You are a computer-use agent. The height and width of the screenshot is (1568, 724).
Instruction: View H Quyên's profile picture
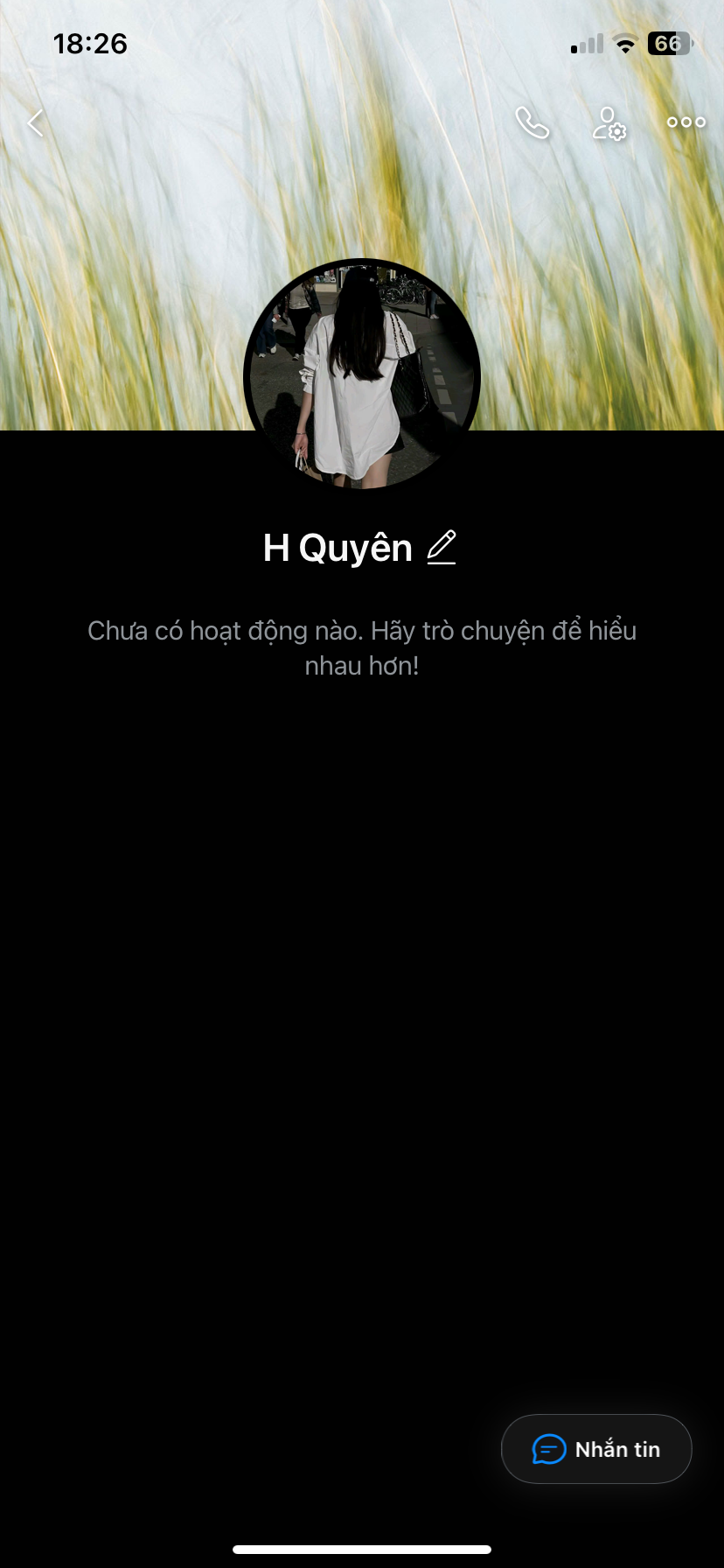pyautogui.click(x=362, y=374)
